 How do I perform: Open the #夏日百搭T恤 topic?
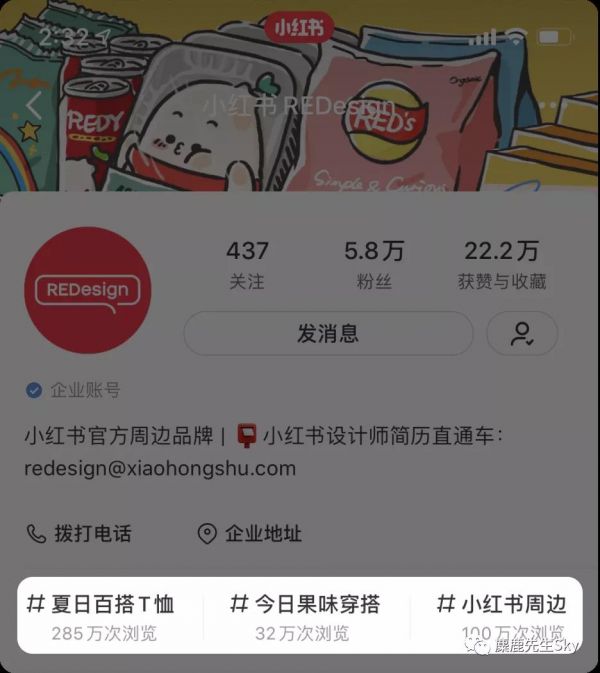pyautogui.click(x=101, y=615)
